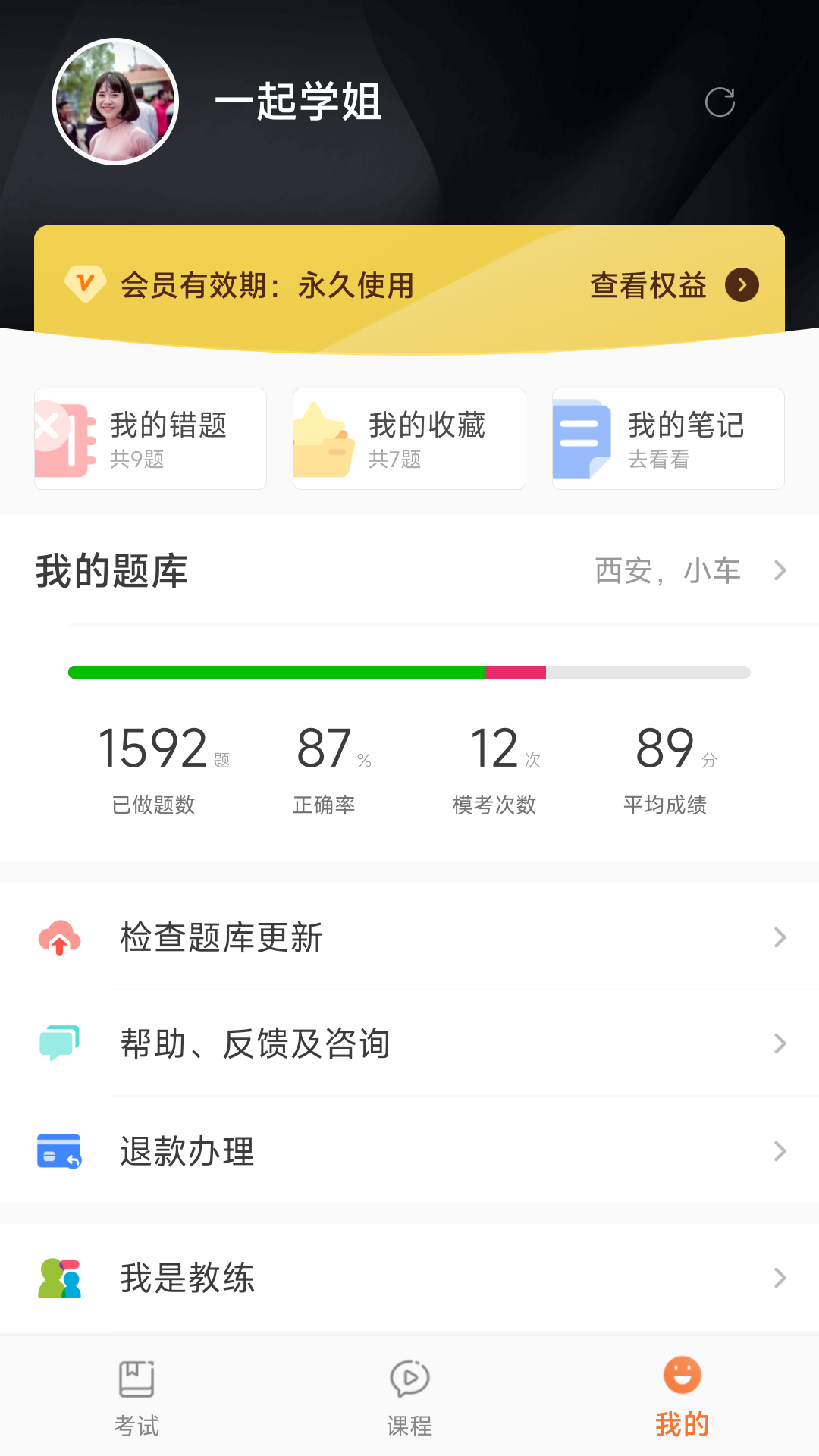This screenshot has height=1456, width=819.
Task: Click the VIP badge on membership banner
Action: tap(86, 282)
